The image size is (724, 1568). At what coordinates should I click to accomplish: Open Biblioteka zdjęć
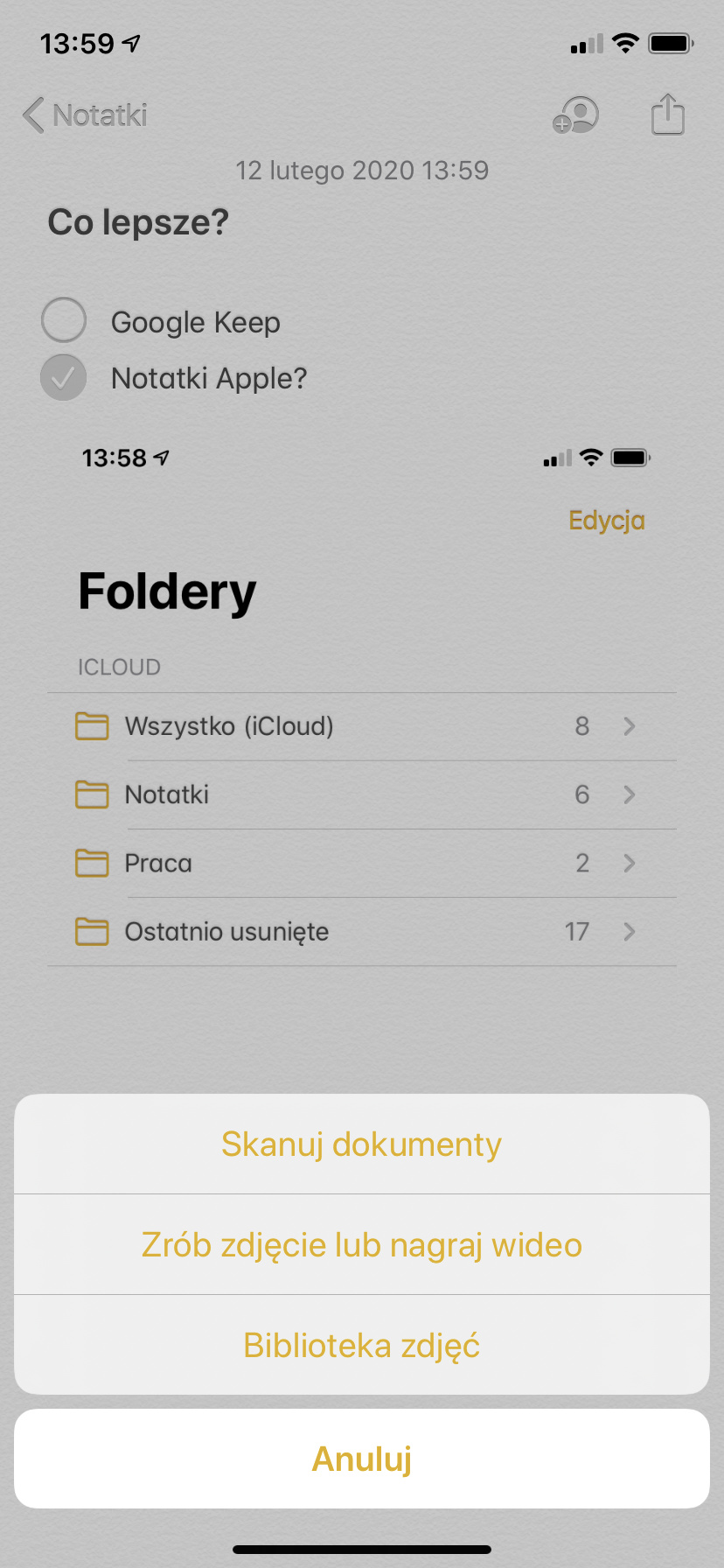361,1345
